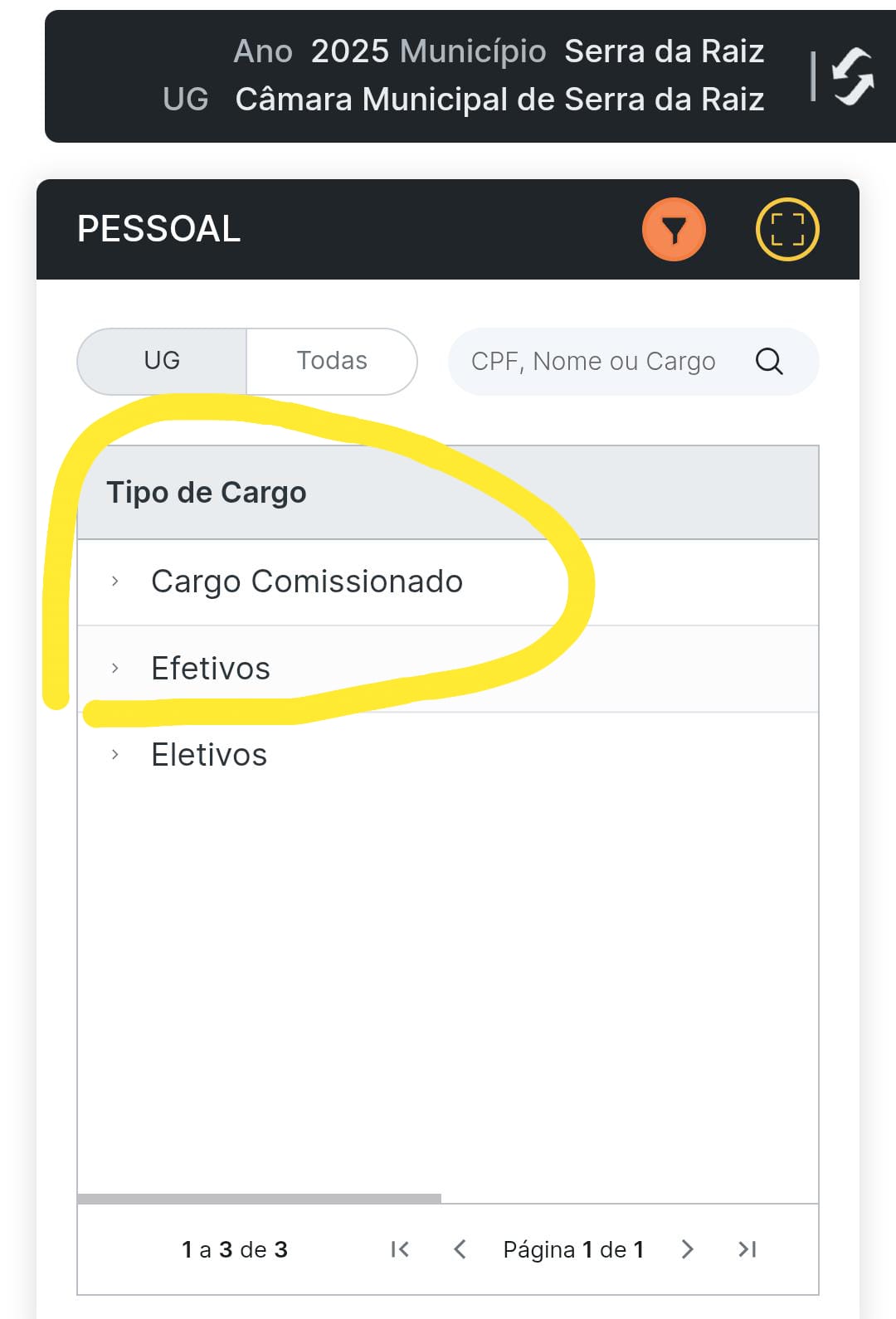This screenshot has width=896, height=1319.
Task: Tap the magnifier search icon
Action: point(769,362)
